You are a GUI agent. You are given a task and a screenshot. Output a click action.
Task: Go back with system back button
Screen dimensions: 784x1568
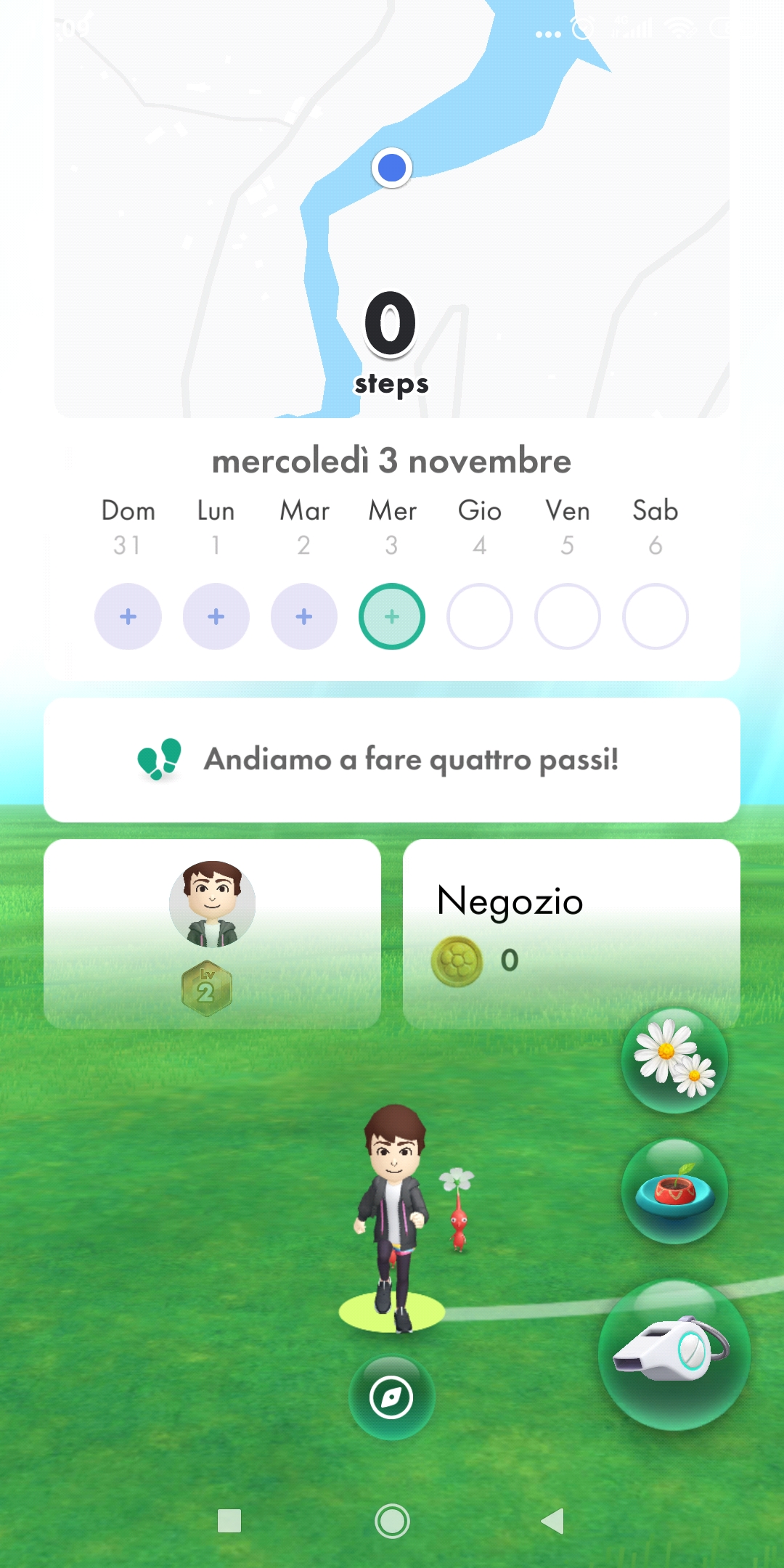[553, 1520]
